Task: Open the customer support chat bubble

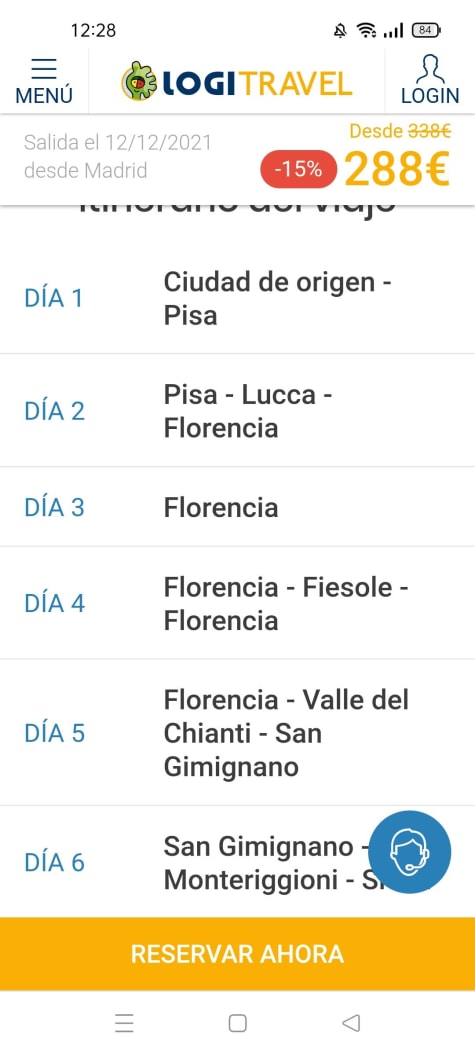Action: (410, 852)
